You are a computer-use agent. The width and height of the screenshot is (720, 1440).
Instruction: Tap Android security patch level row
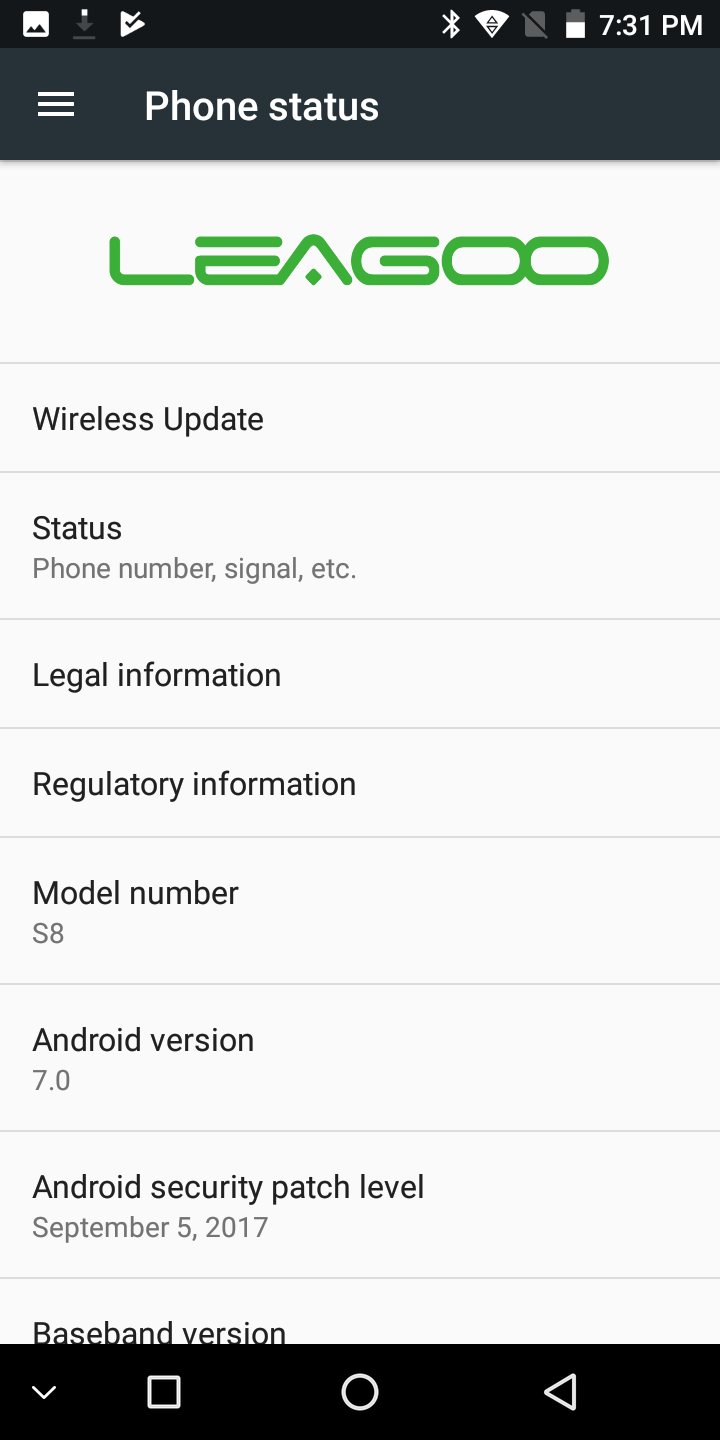[360, 1205]
